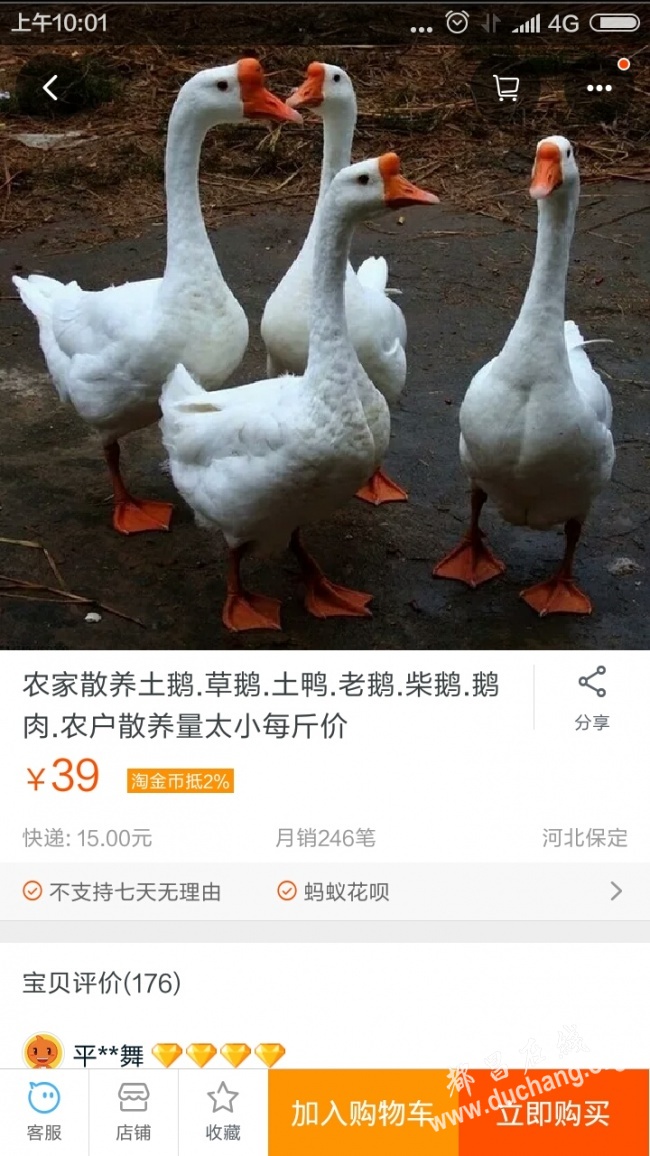Contact customer service via 客服
The width and height of the screenshot is (650, 1156).
[x=44, y=1112]
